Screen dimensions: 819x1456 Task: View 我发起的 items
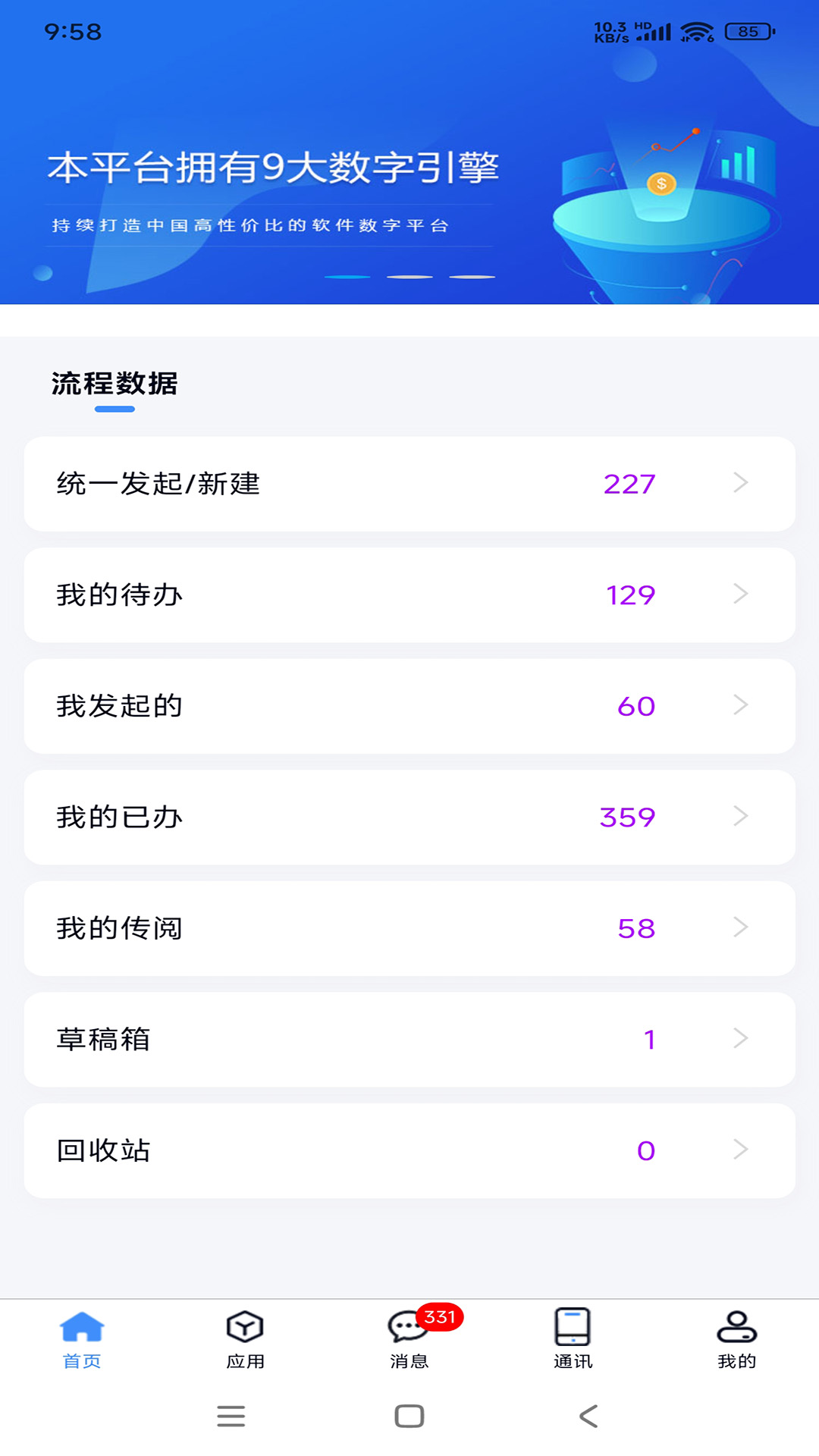(x=409, y=706)
